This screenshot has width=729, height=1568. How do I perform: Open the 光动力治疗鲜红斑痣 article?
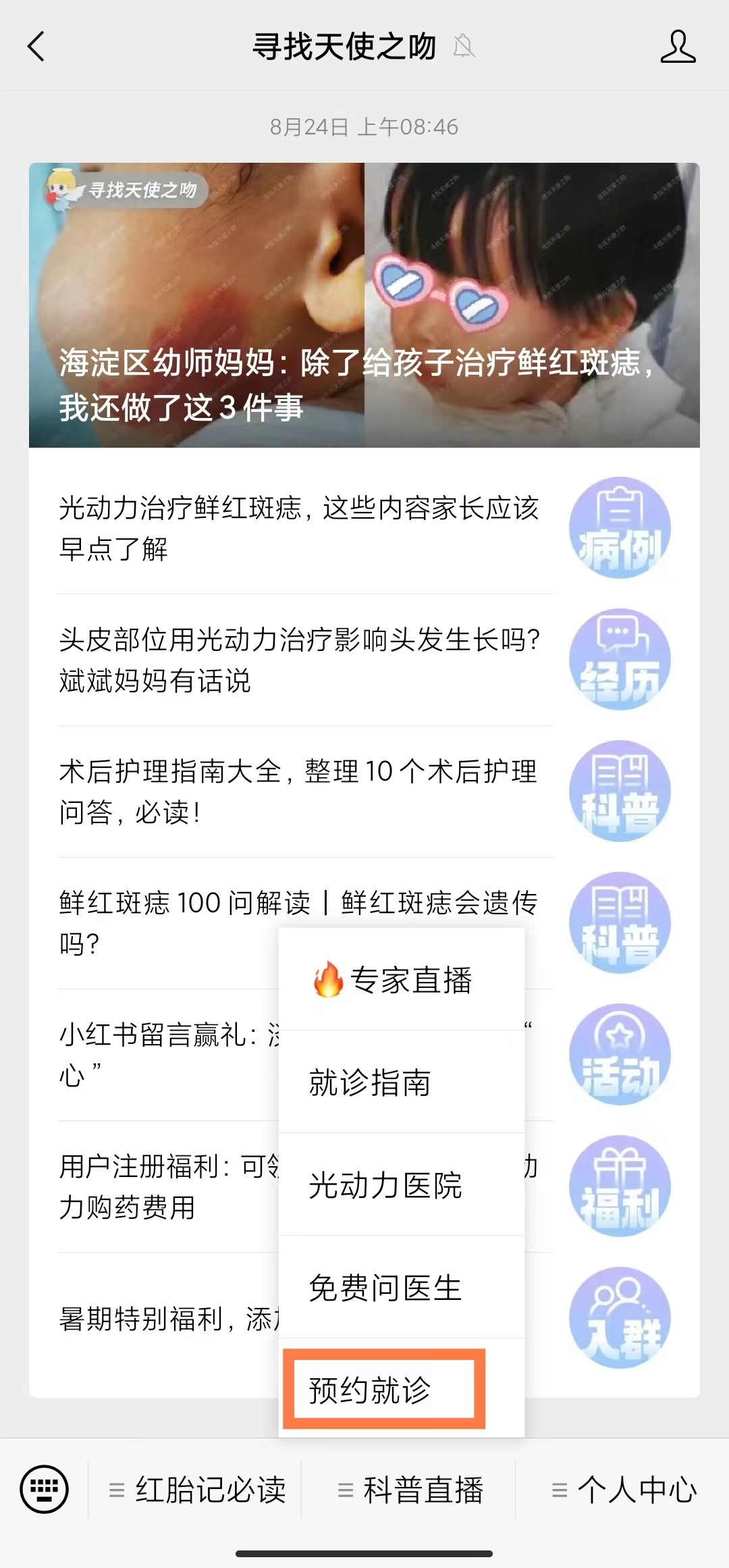click(298, 528)
